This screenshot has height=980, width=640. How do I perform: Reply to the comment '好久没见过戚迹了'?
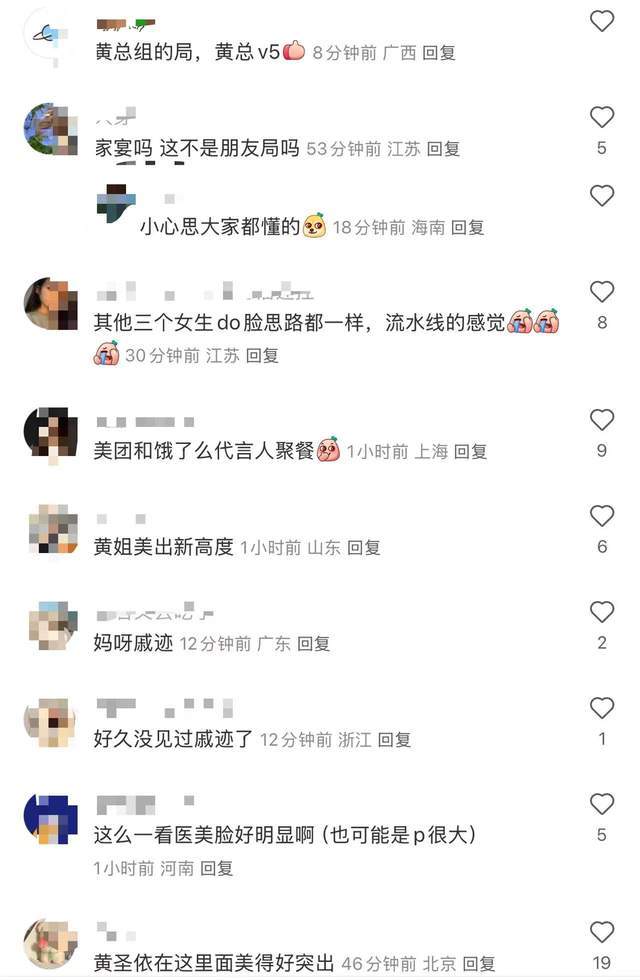coord(394,740)
